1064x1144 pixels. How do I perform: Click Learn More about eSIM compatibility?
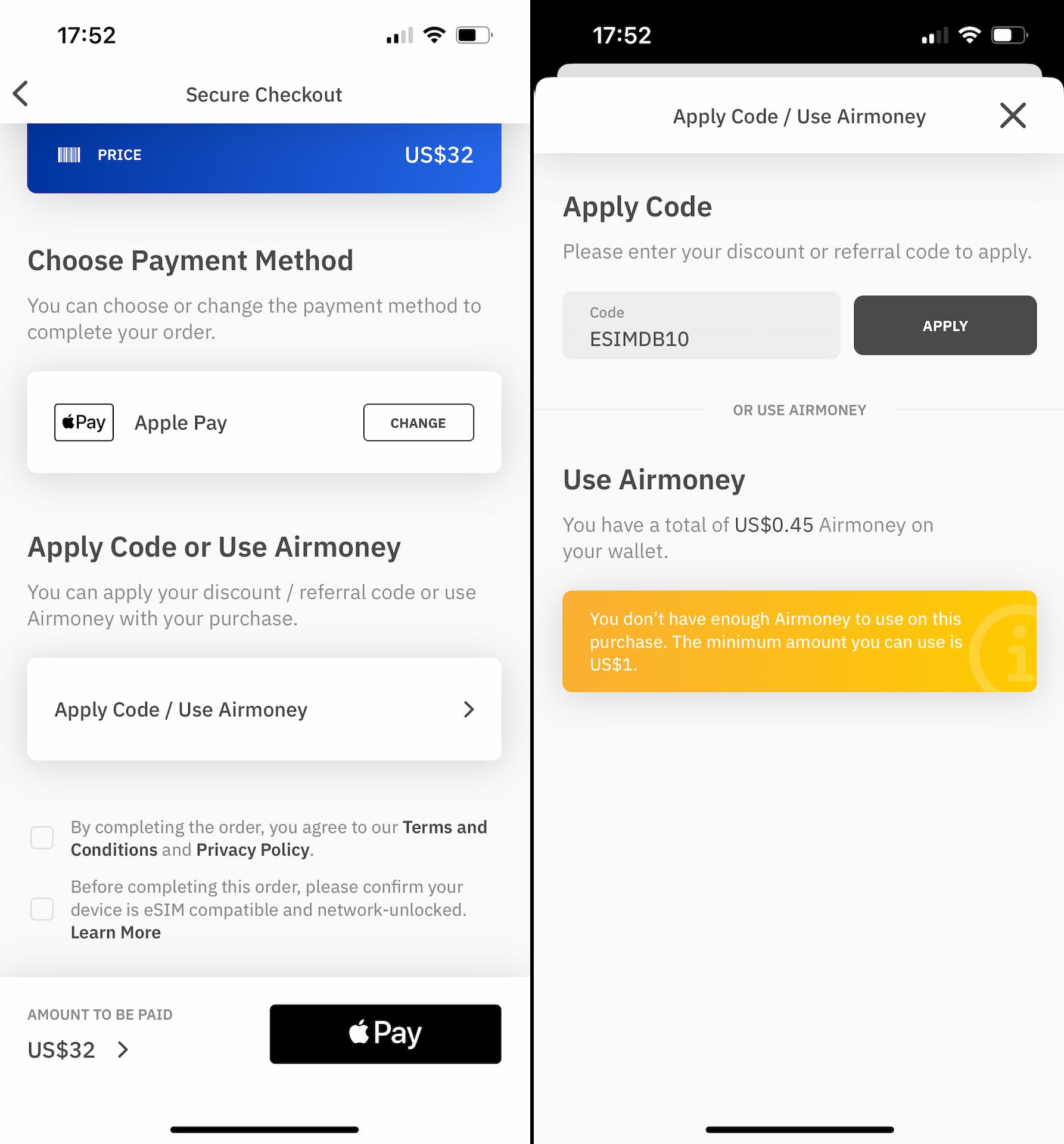116,931
